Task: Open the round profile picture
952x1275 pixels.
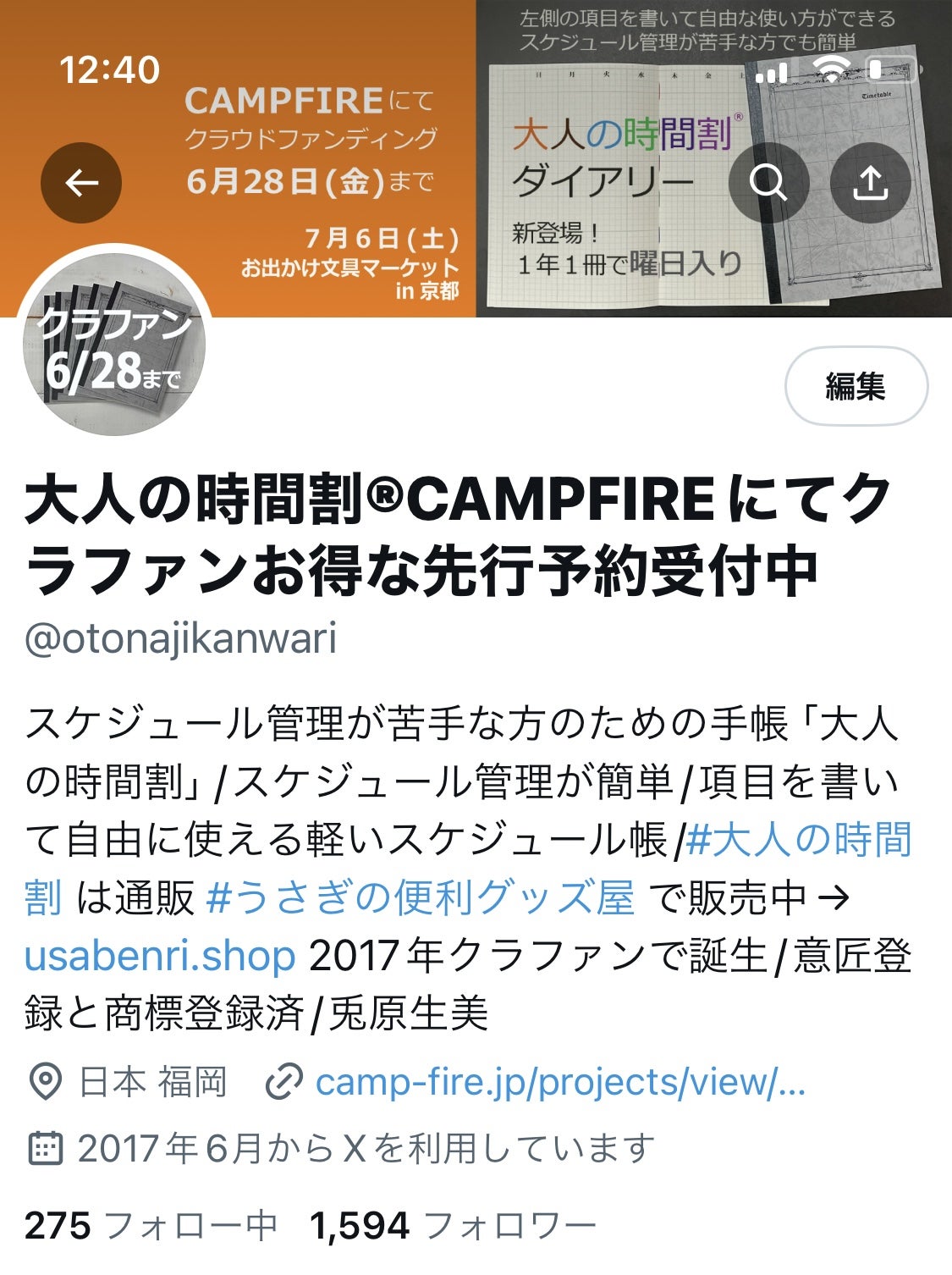Action: (115, 343)
